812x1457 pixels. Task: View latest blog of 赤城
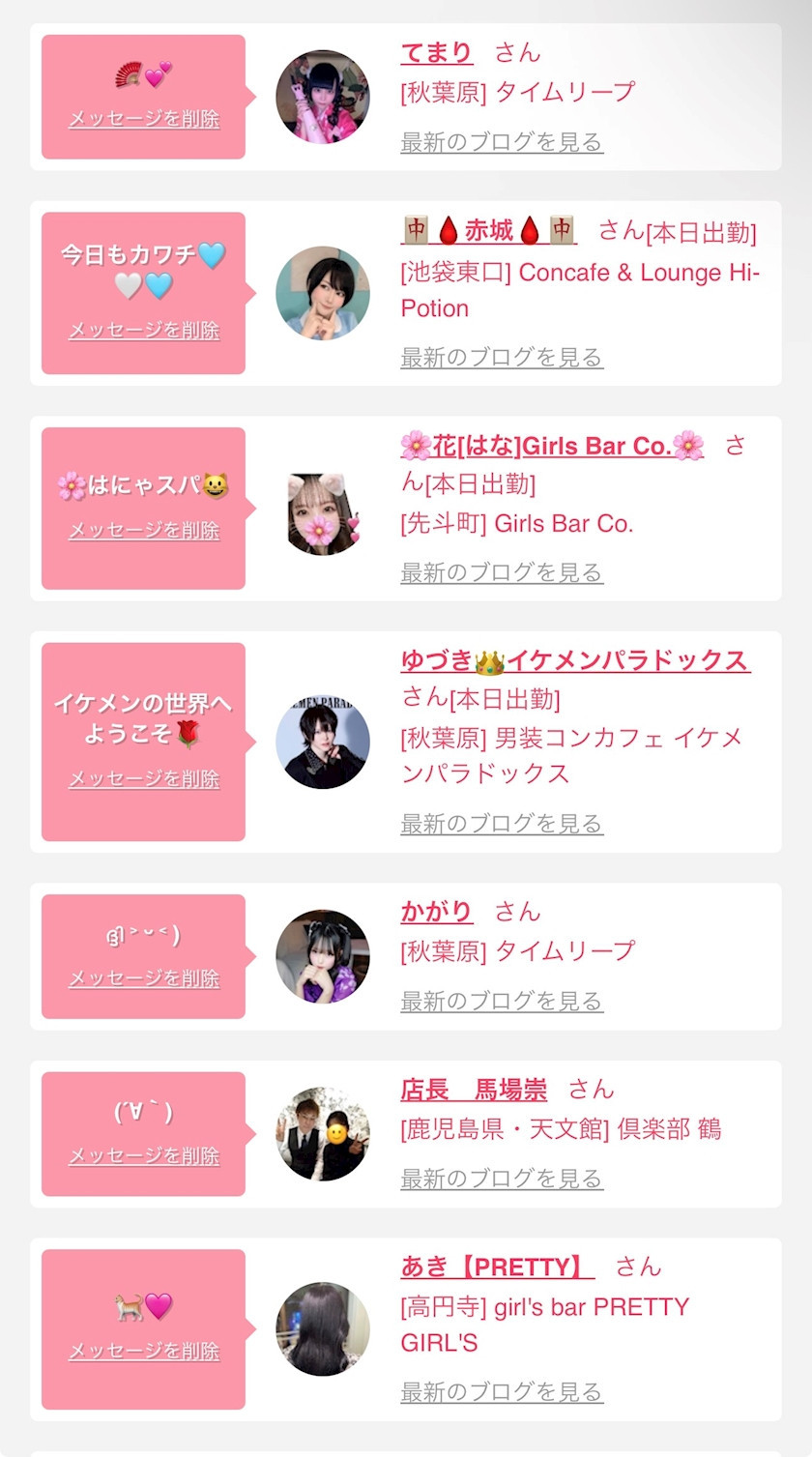(502, 357)
